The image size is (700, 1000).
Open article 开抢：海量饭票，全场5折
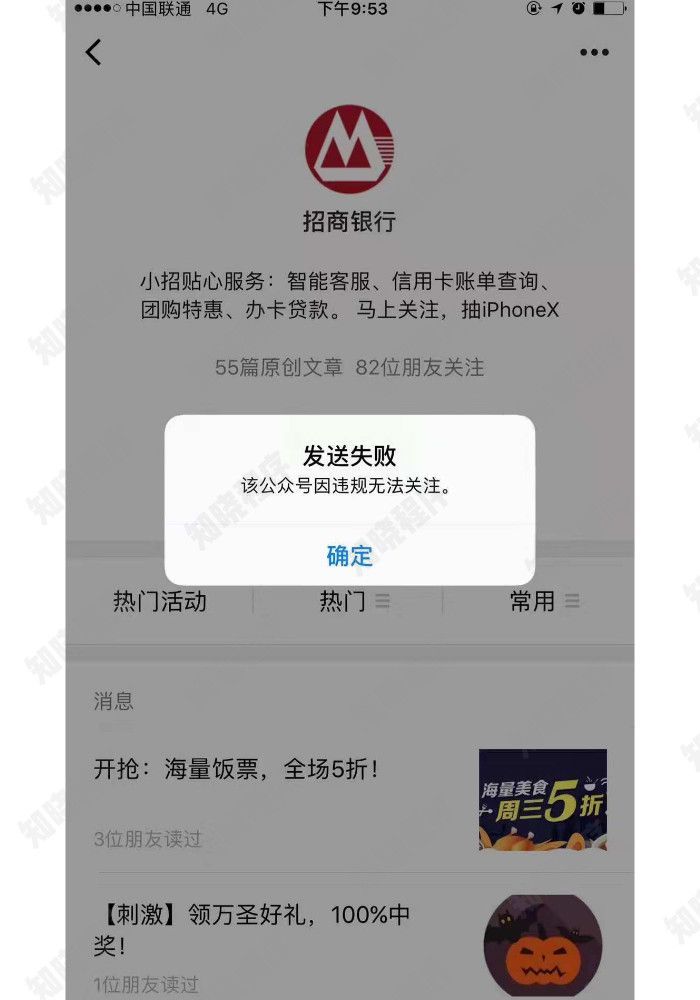coord(236,769)
